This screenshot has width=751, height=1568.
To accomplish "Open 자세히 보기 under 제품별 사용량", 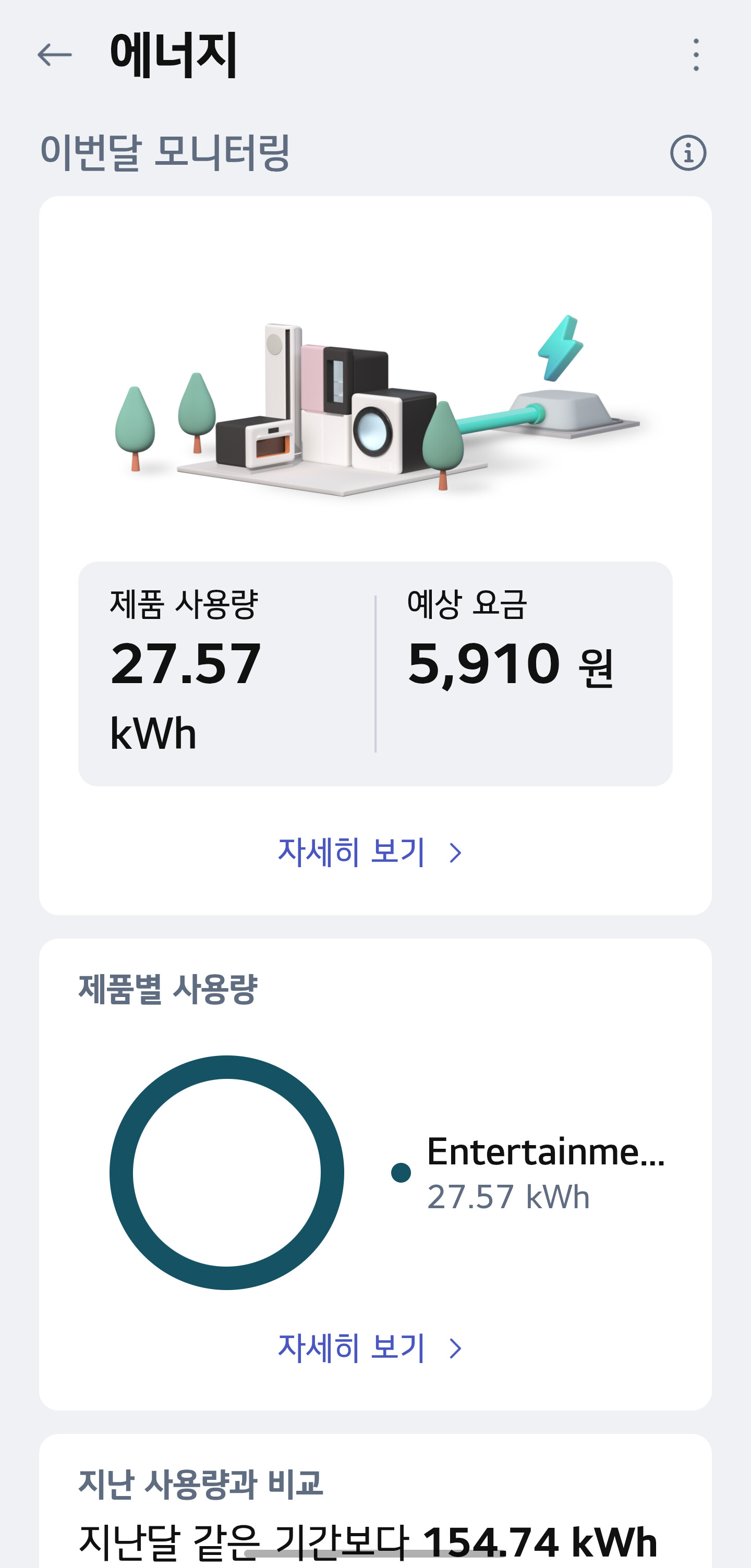I will tap(369, 1347).
